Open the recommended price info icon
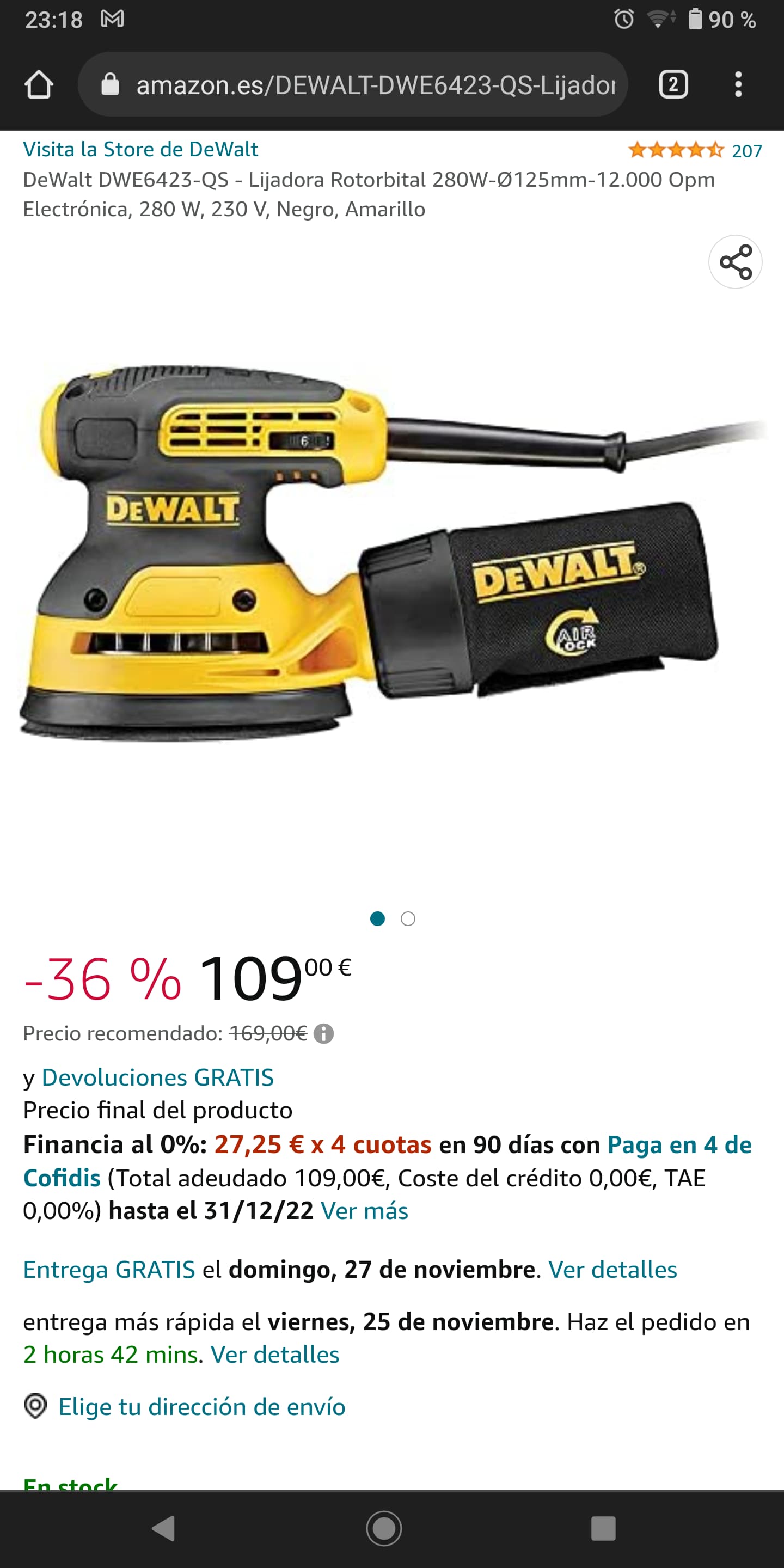 point(323,1033)
